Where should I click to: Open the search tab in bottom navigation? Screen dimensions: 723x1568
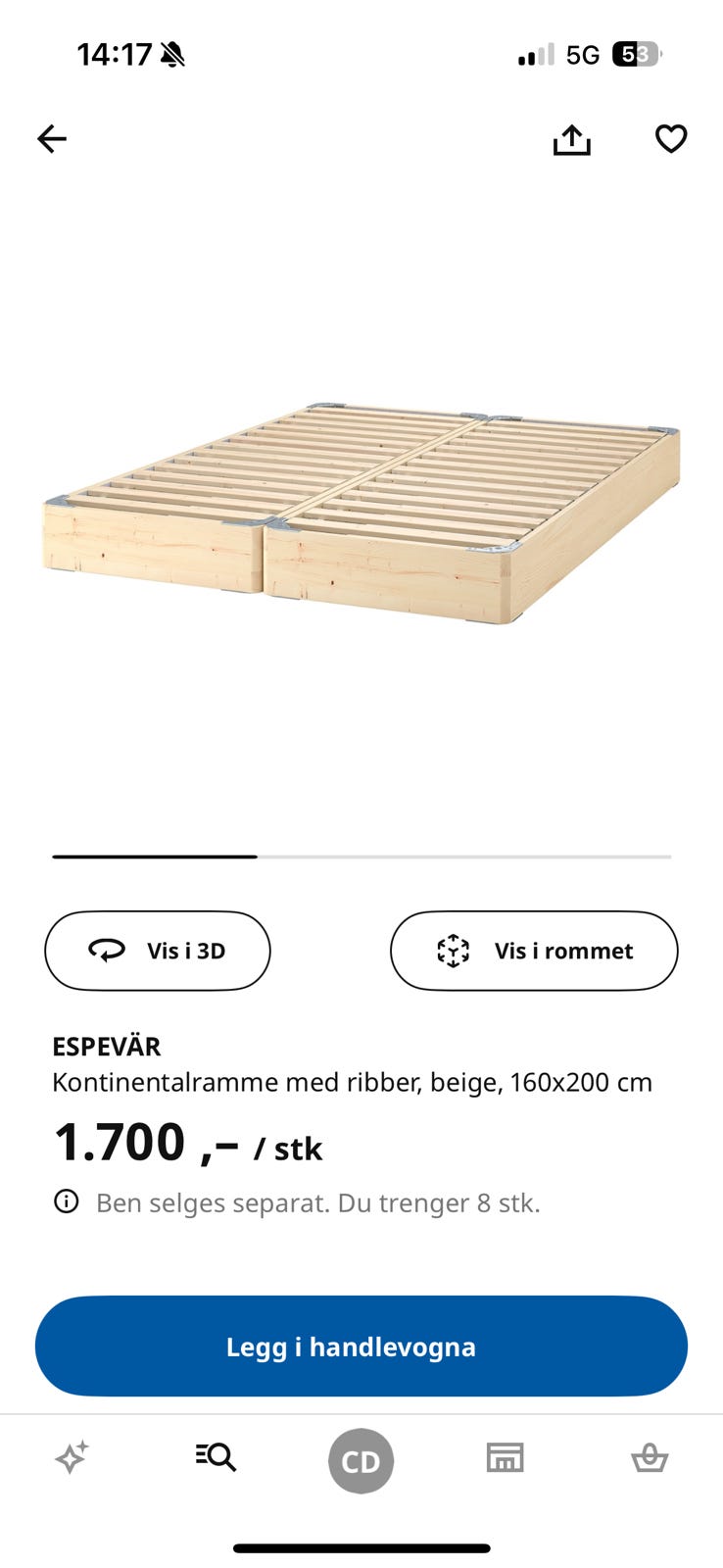tap(216, 1457)
